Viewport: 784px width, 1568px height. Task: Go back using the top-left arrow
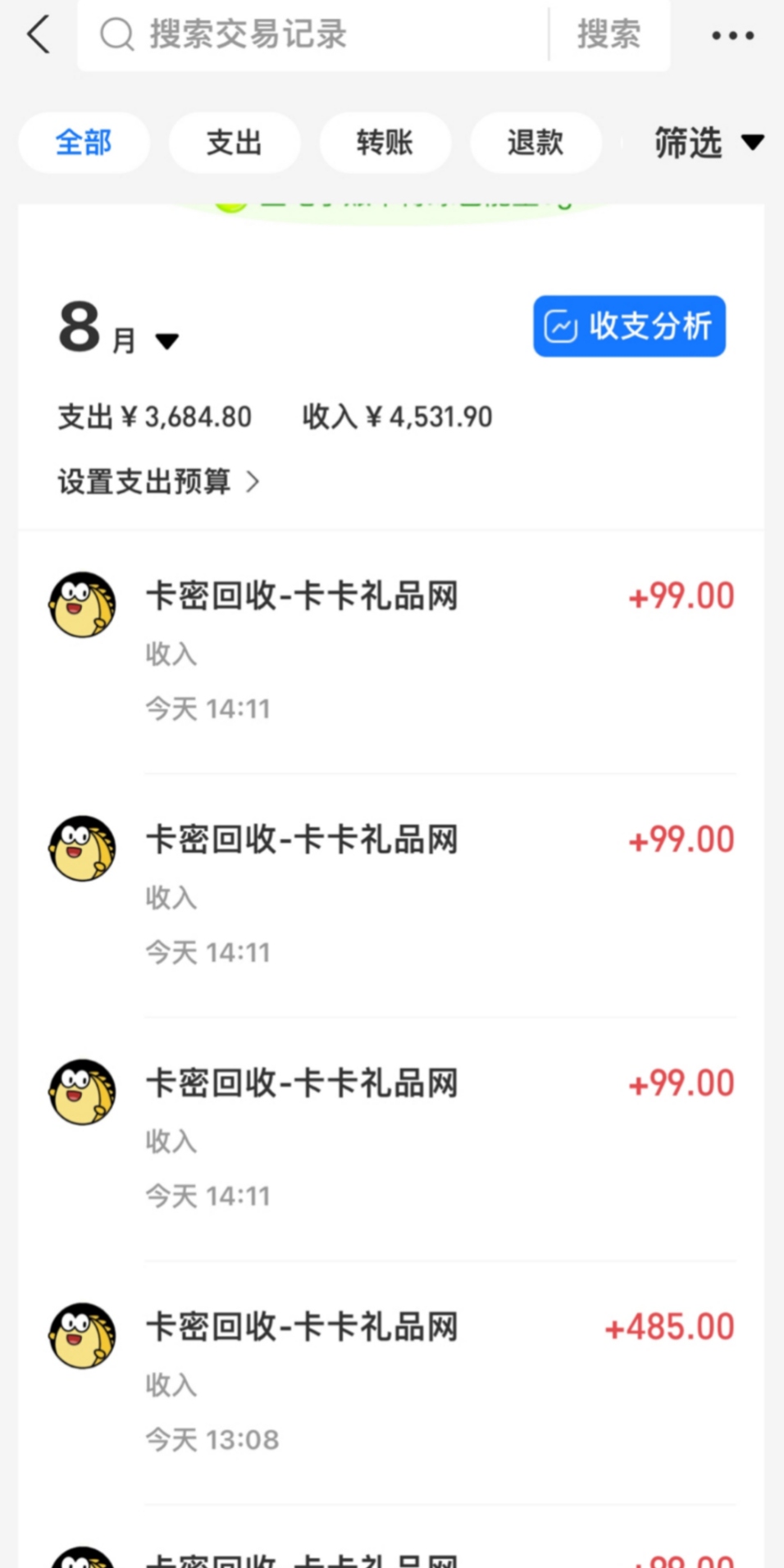pos(39,35)
